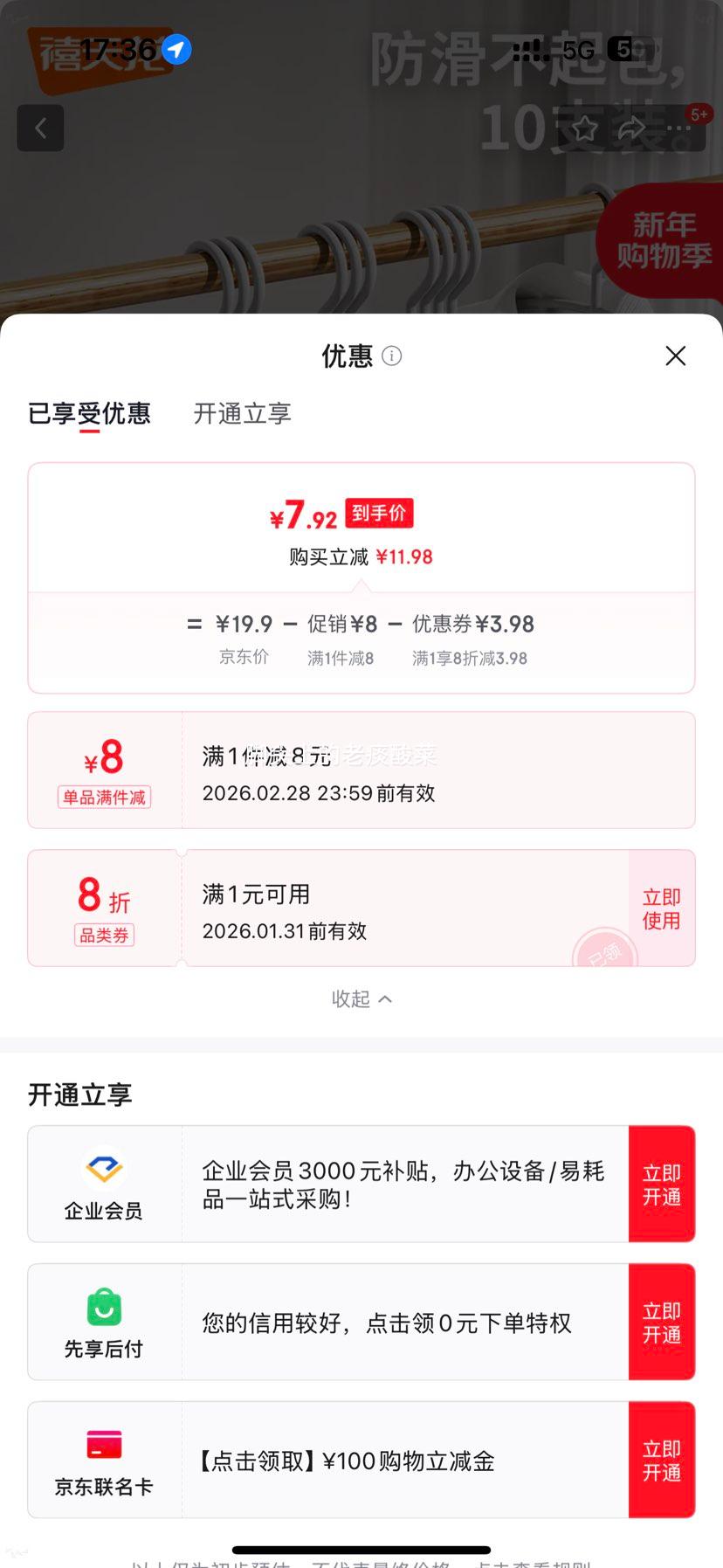Tap the back arrow to leave product page
Screen dimensions: 723x1568
40,128
